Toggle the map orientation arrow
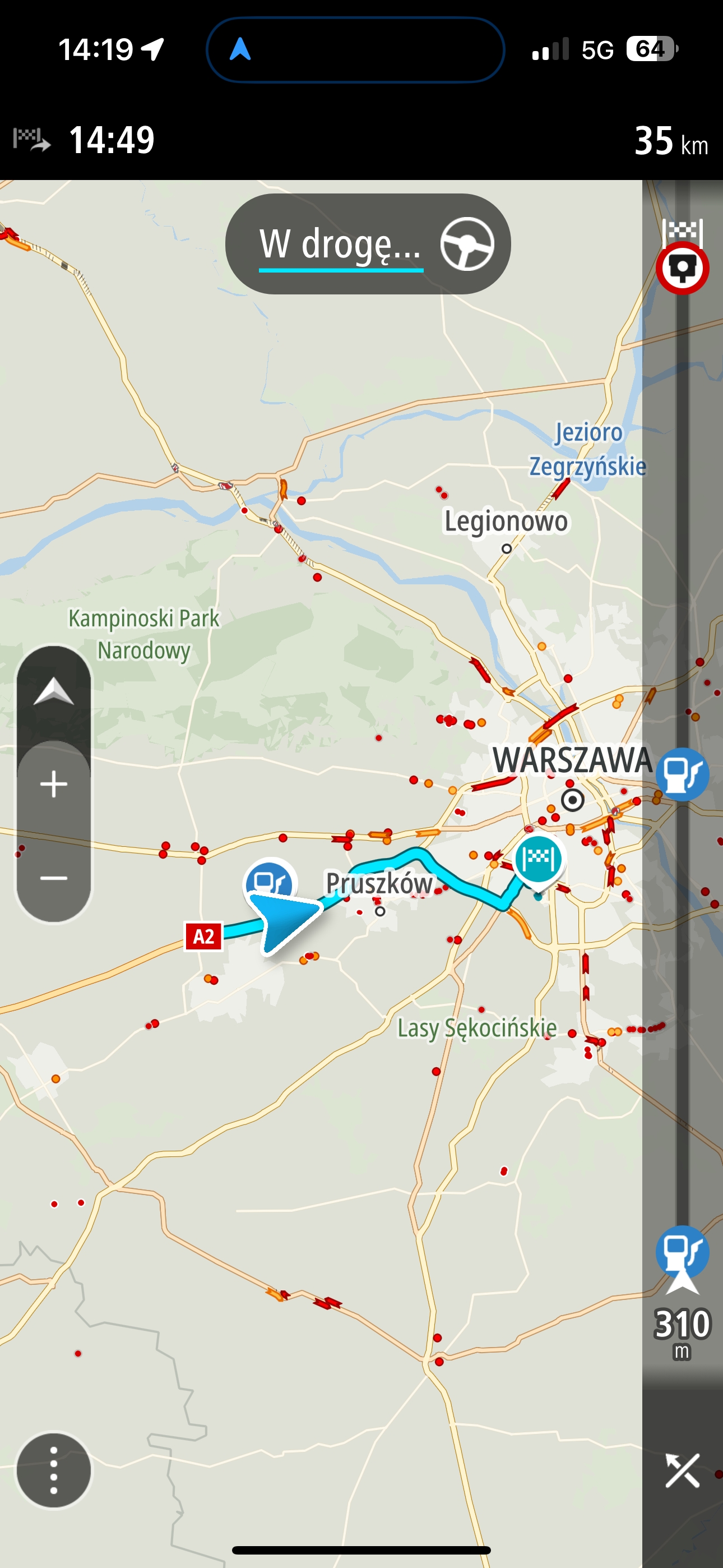723x1568 pixels. pyautogui.click(x=54, y=693)
